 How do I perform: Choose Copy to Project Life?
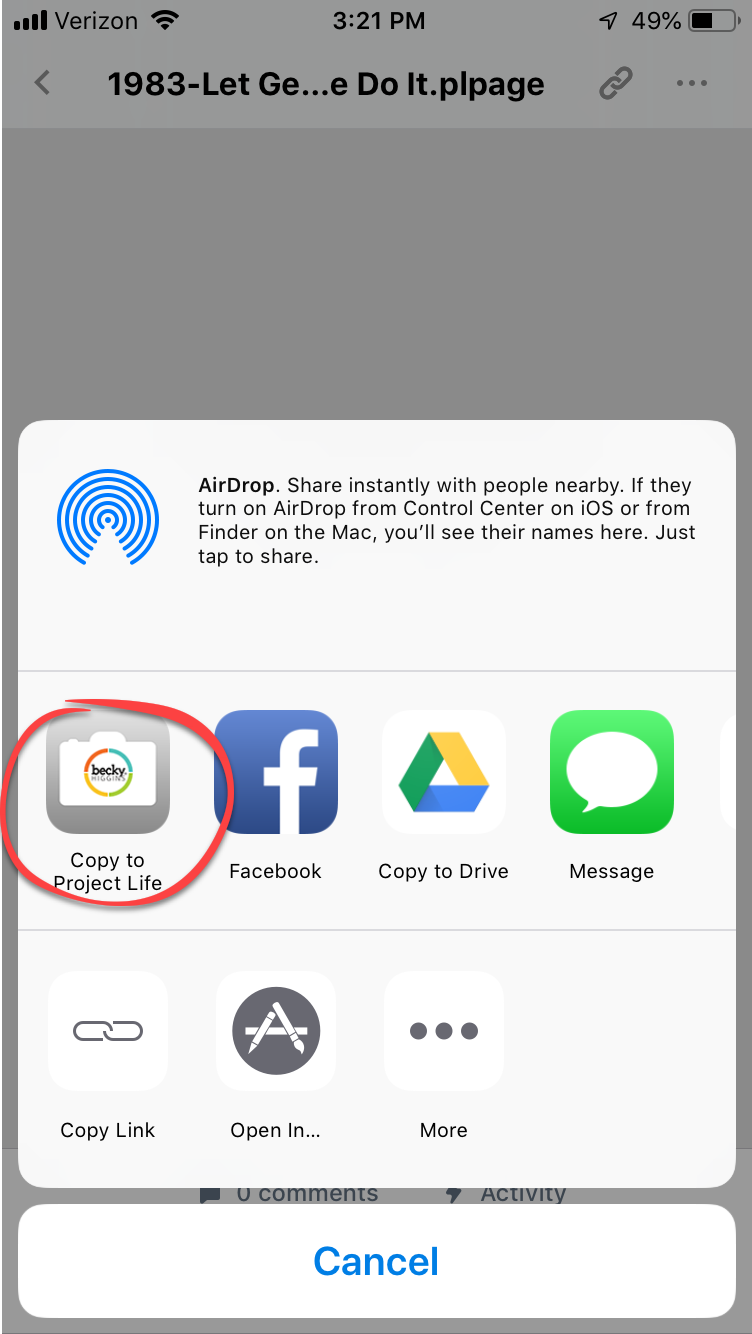[108, 772]
